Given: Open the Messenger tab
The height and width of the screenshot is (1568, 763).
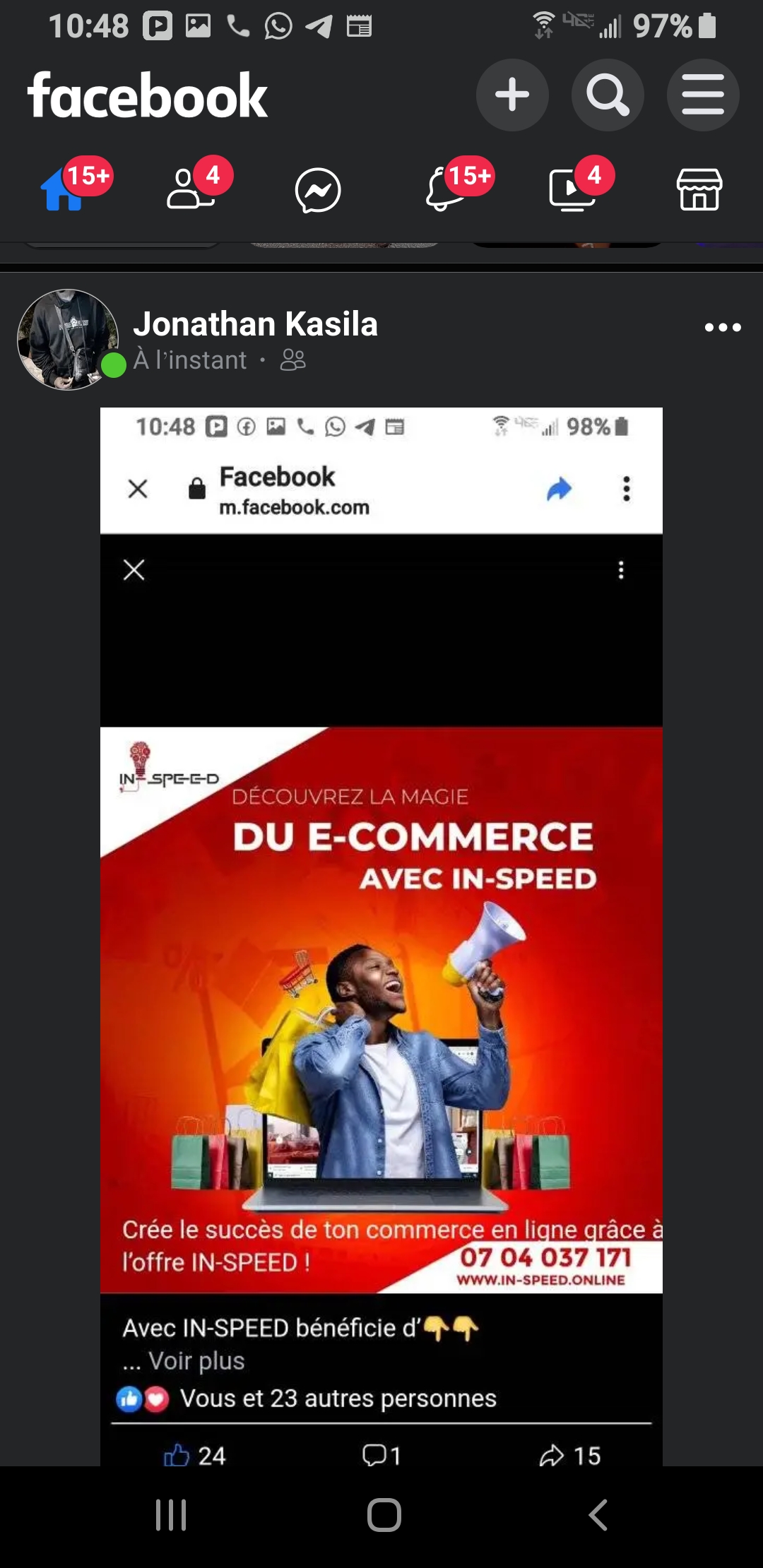Looking at the screenshot, I should (x=318, y=191).
